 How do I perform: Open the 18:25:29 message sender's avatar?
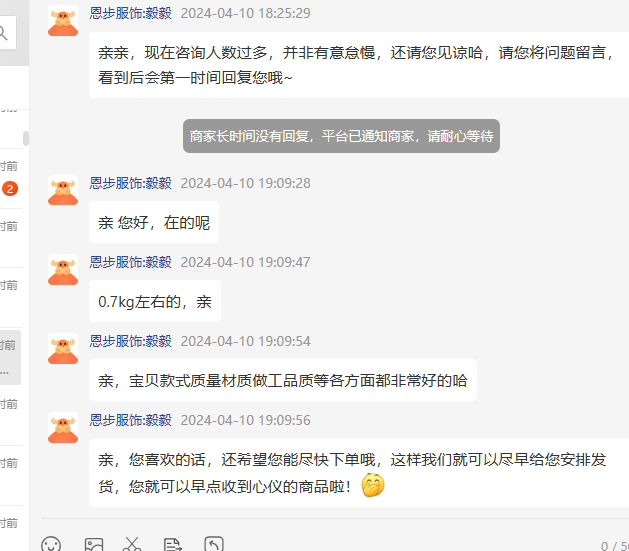[x=63, y=20]
